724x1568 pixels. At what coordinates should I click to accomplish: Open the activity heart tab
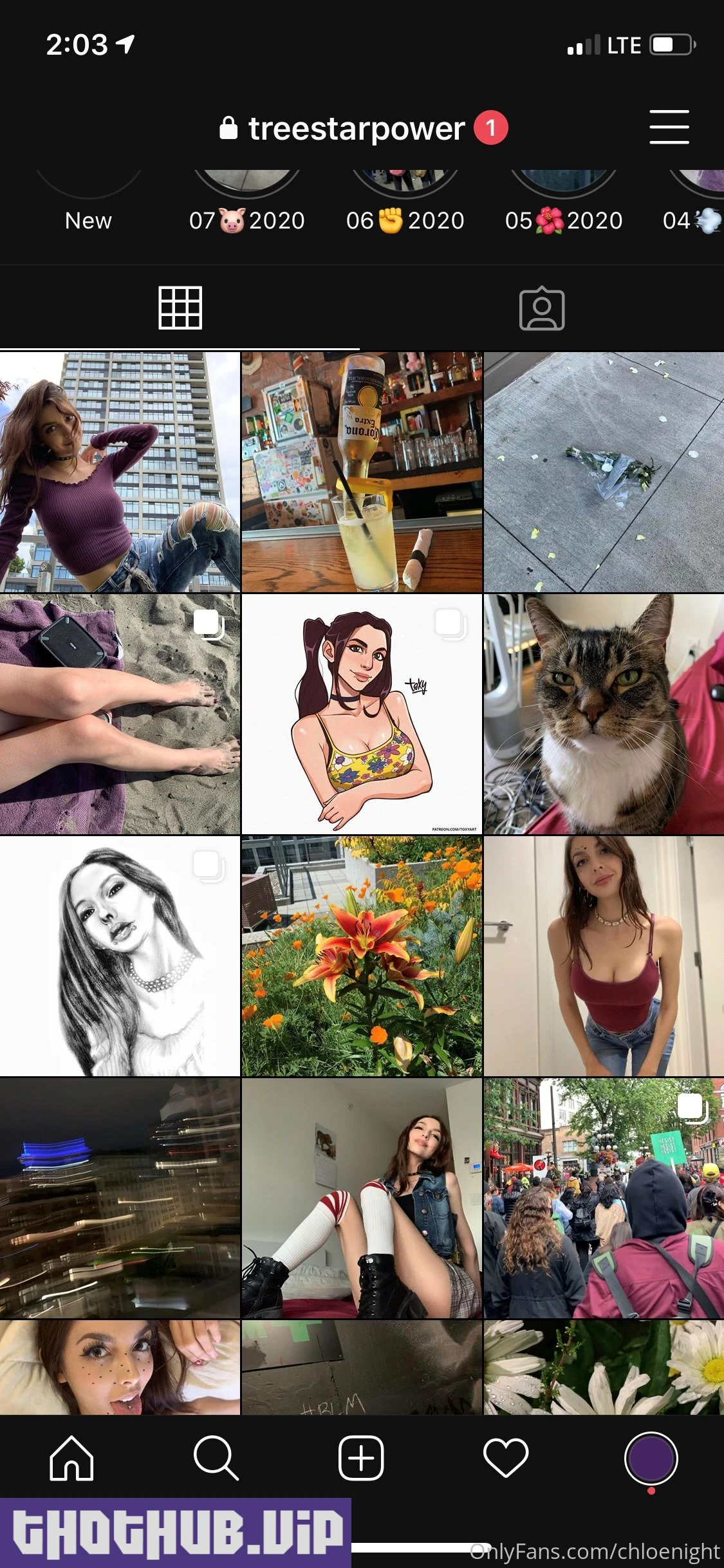coord(506,1458)
